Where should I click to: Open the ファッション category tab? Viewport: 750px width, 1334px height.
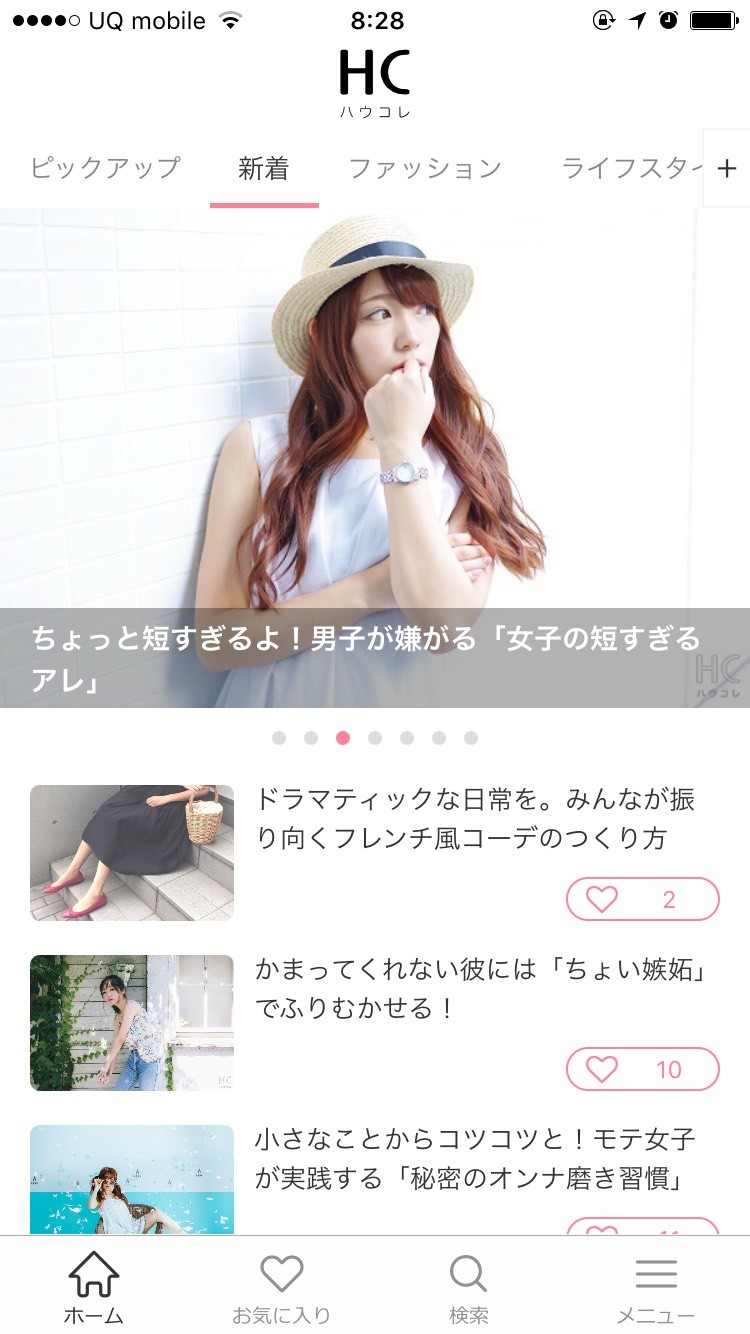(x=424, y=168)
